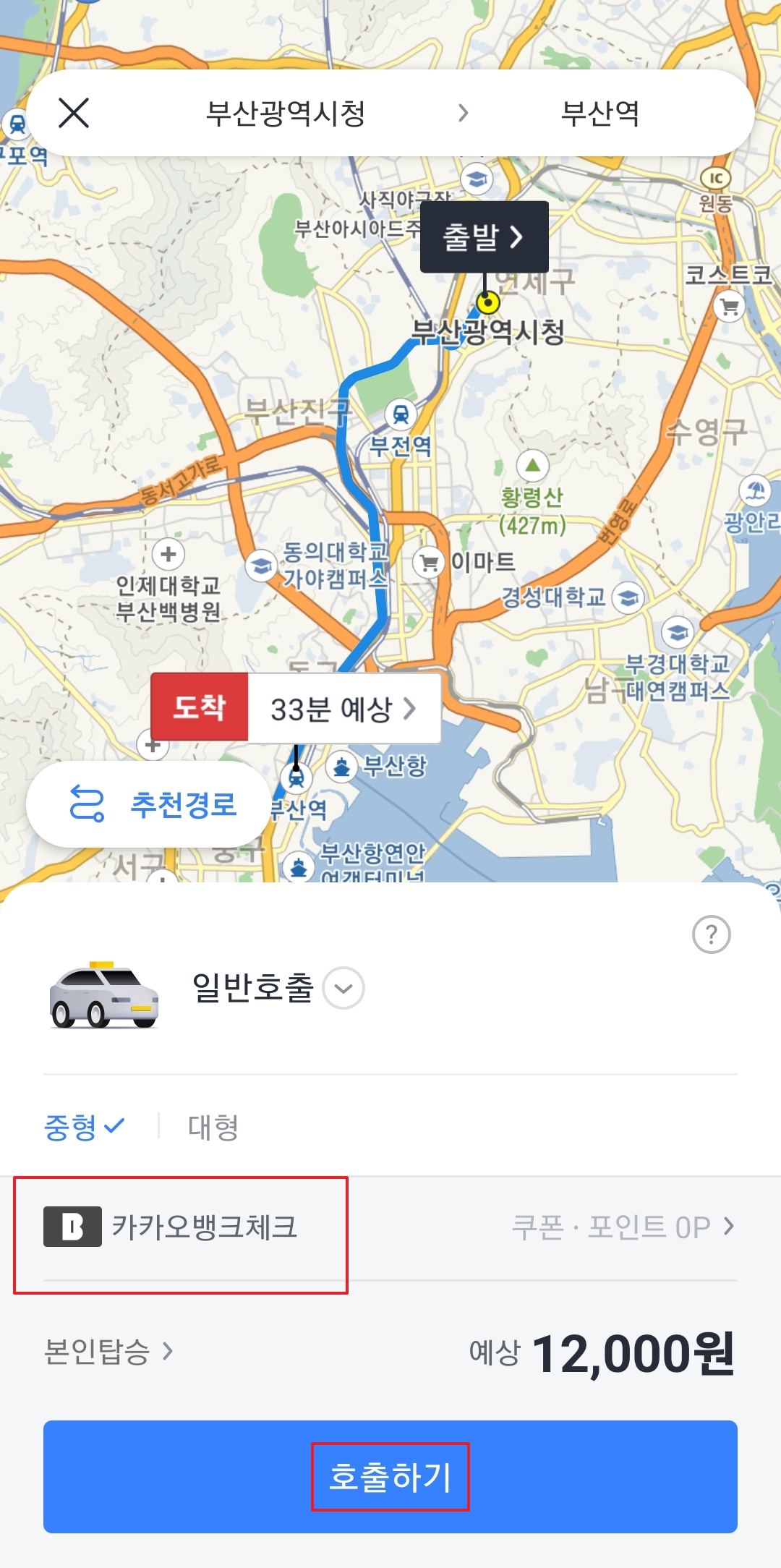Tap the blue 호출하기 call button

pos(390,1475)
